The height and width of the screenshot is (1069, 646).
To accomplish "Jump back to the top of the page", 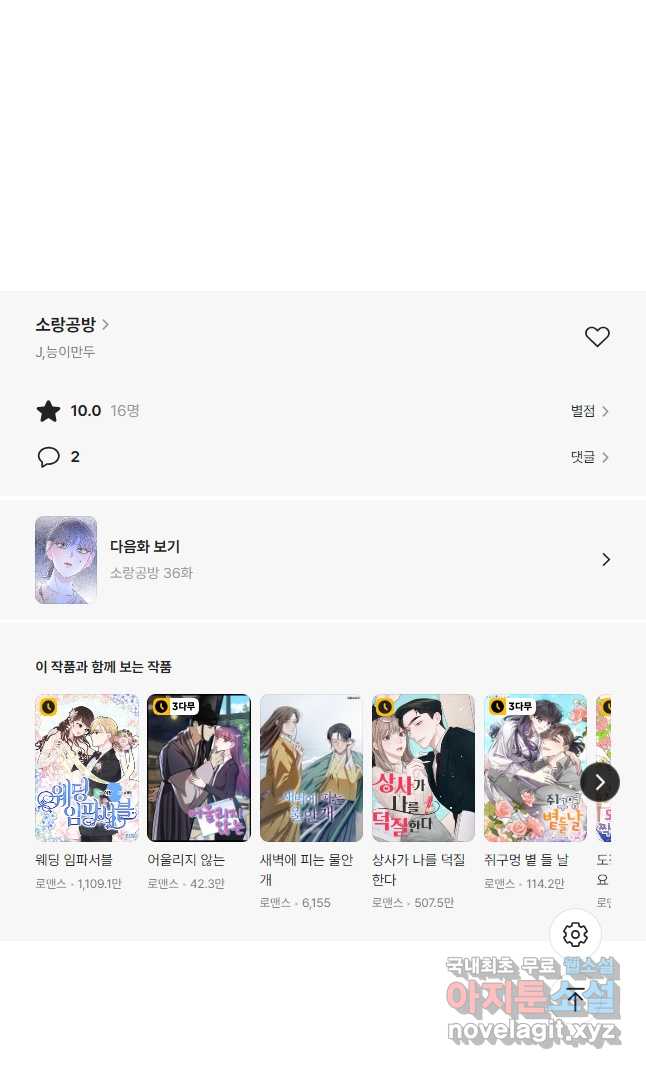I will [x=575, y=999].
